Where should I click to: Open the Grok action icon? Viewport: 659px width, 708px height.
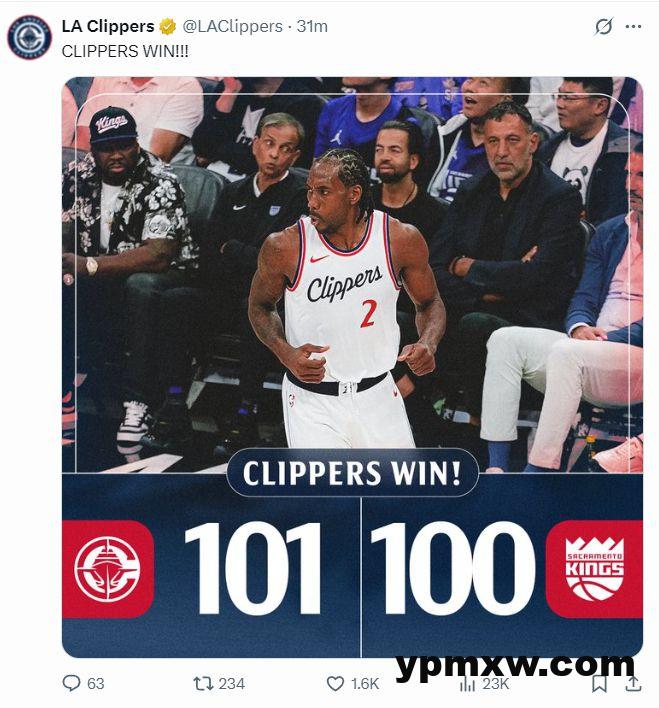pyautogui.click(x=603, y=27)
